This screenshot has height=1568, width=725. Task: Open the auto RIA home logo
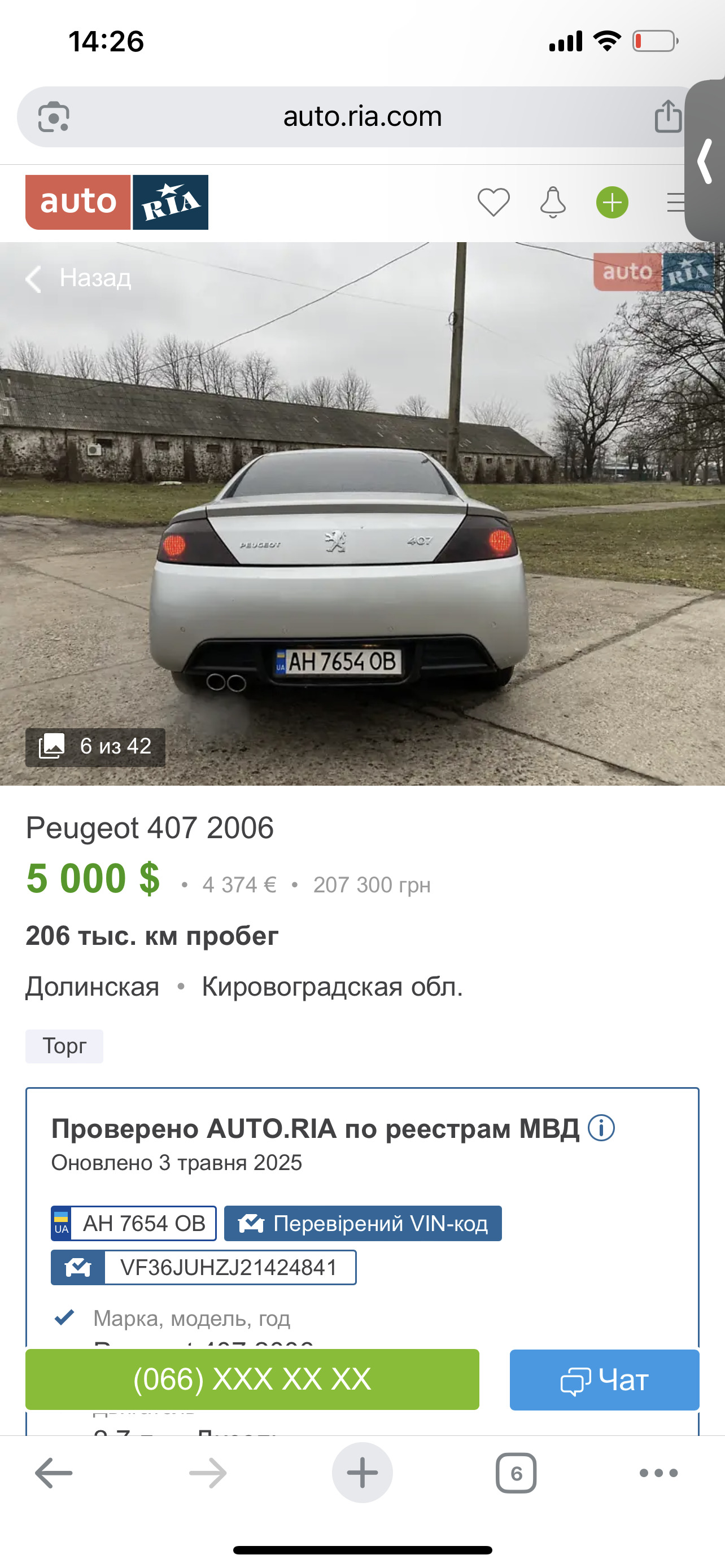[117, 202]
